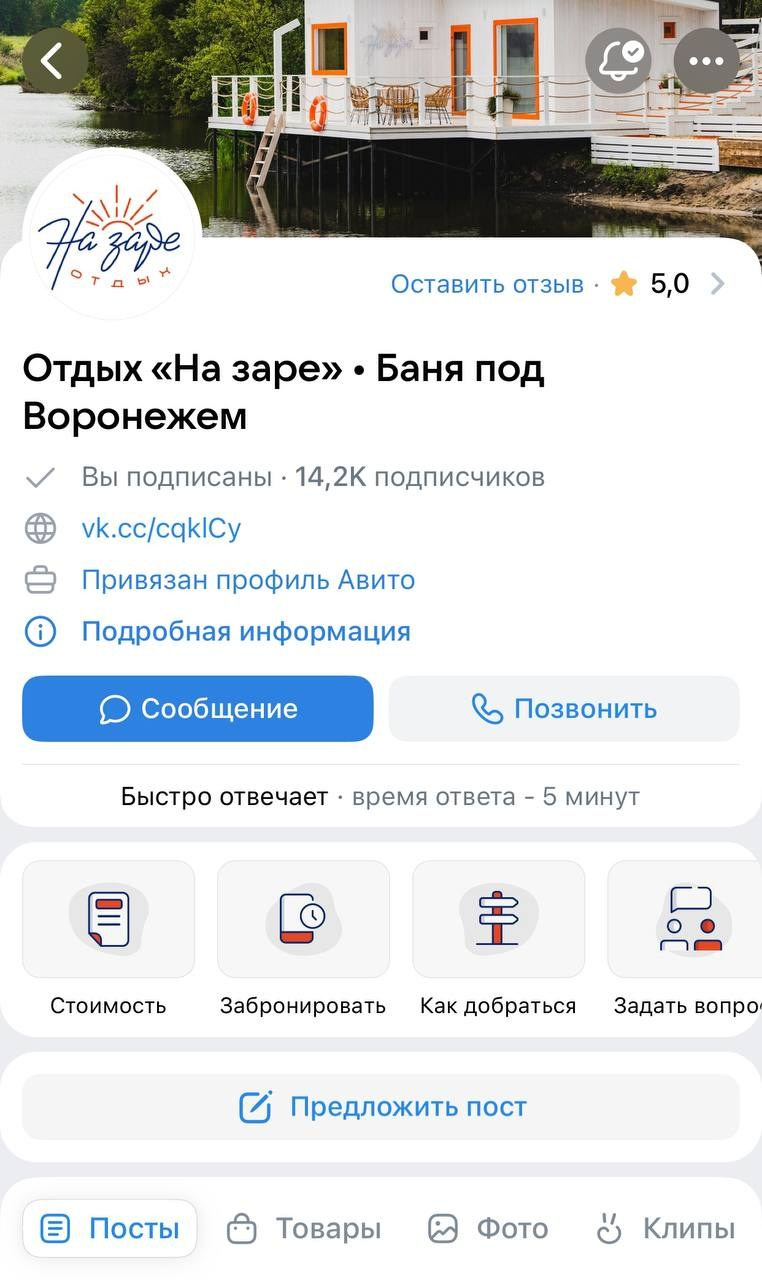
Task: Select the Посты tab
Action: (108, 1228)
